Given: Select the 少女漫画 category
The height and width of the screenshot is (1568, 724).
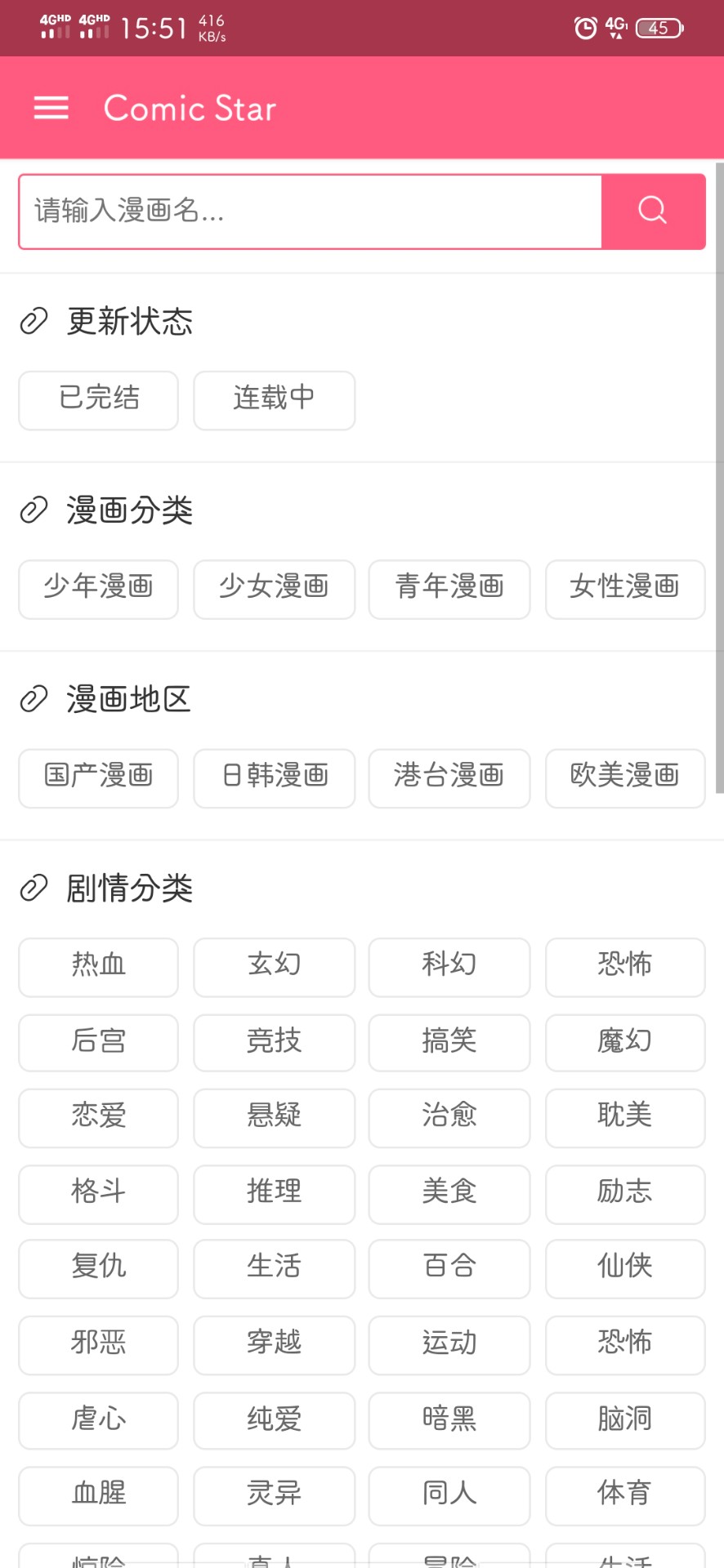Looking at the screenshot, I should (274, 590).
